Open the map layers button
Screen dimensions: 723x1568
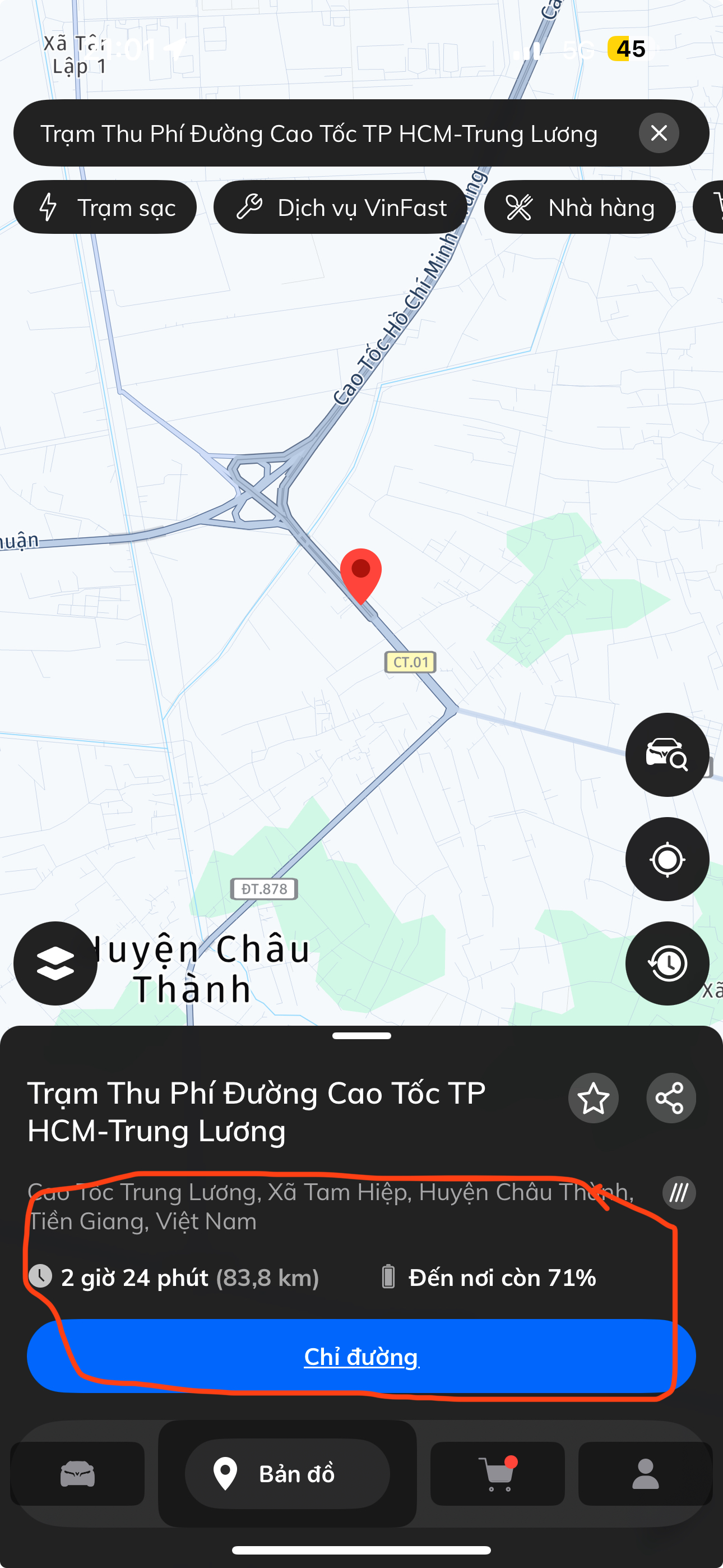55,963
